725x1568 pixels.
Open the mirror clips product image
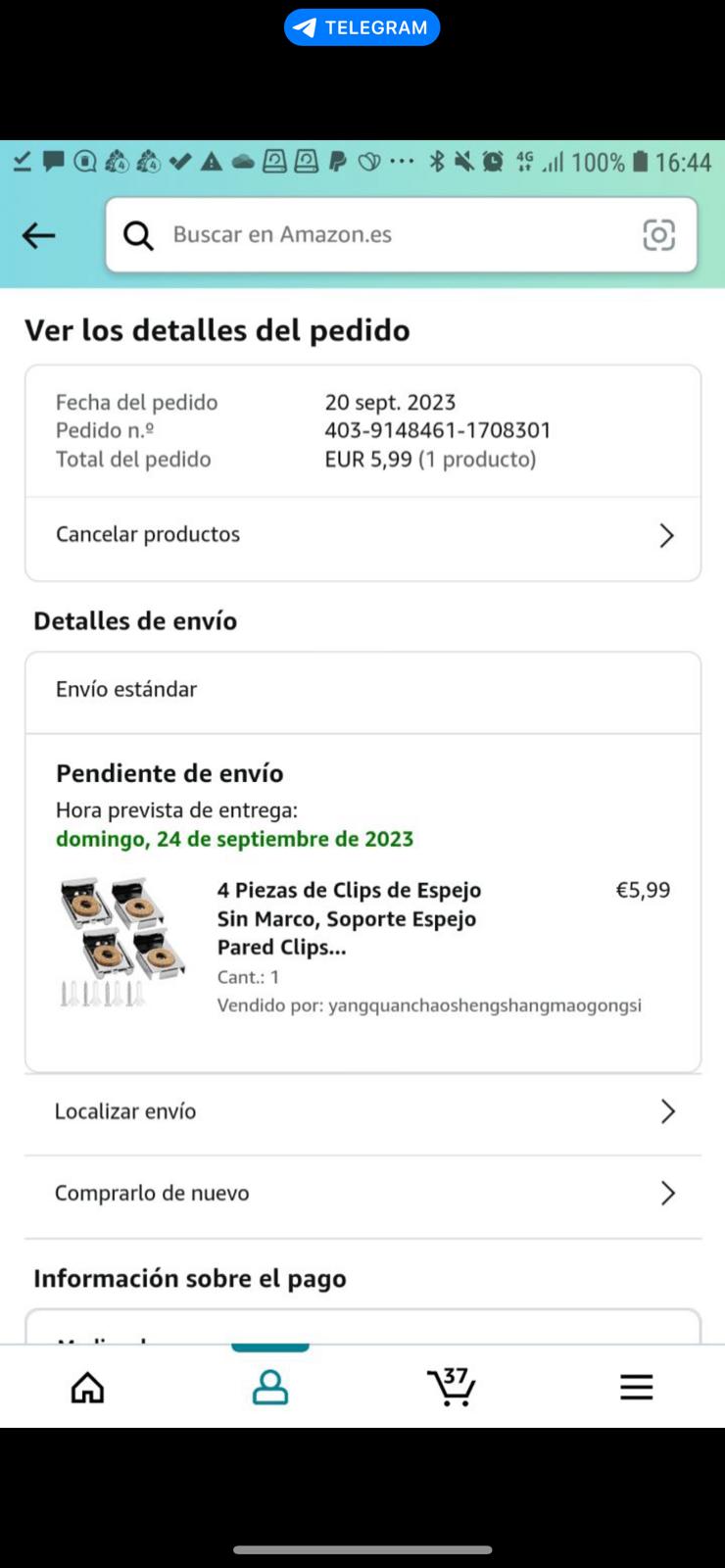coord(121,942)
